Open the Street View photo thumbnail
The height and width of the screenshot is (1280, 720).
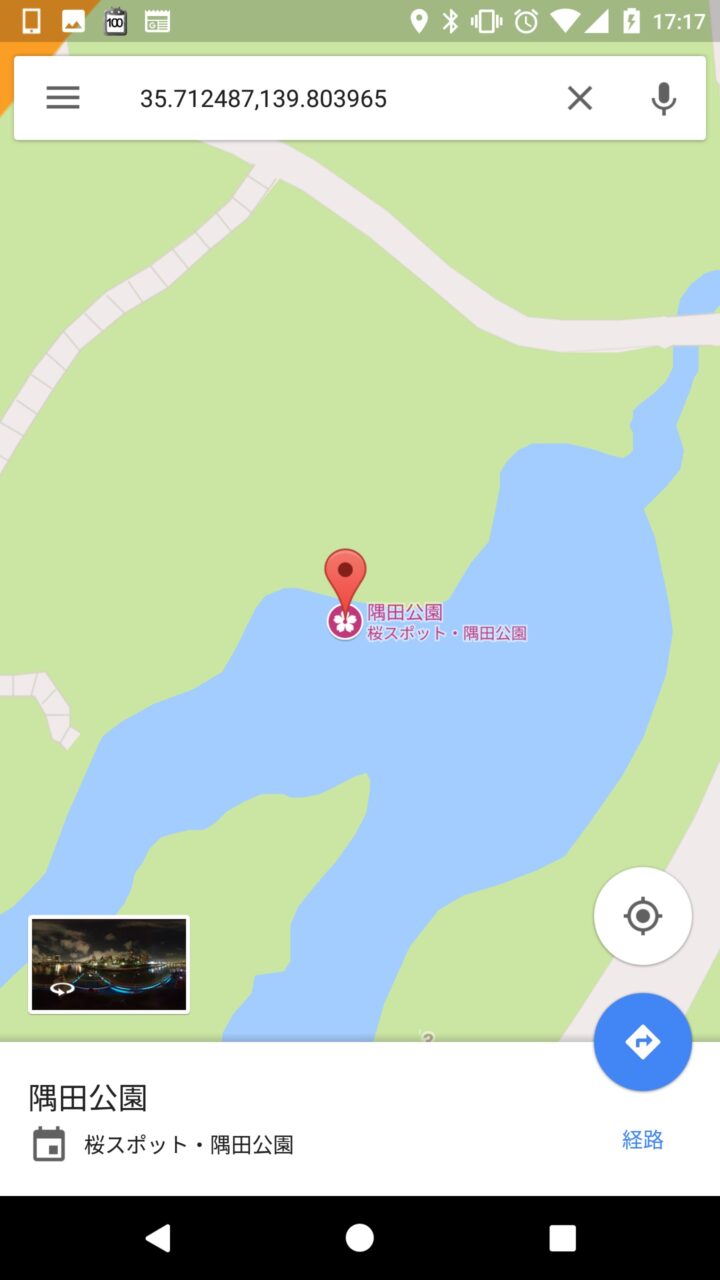coord(109,965)
